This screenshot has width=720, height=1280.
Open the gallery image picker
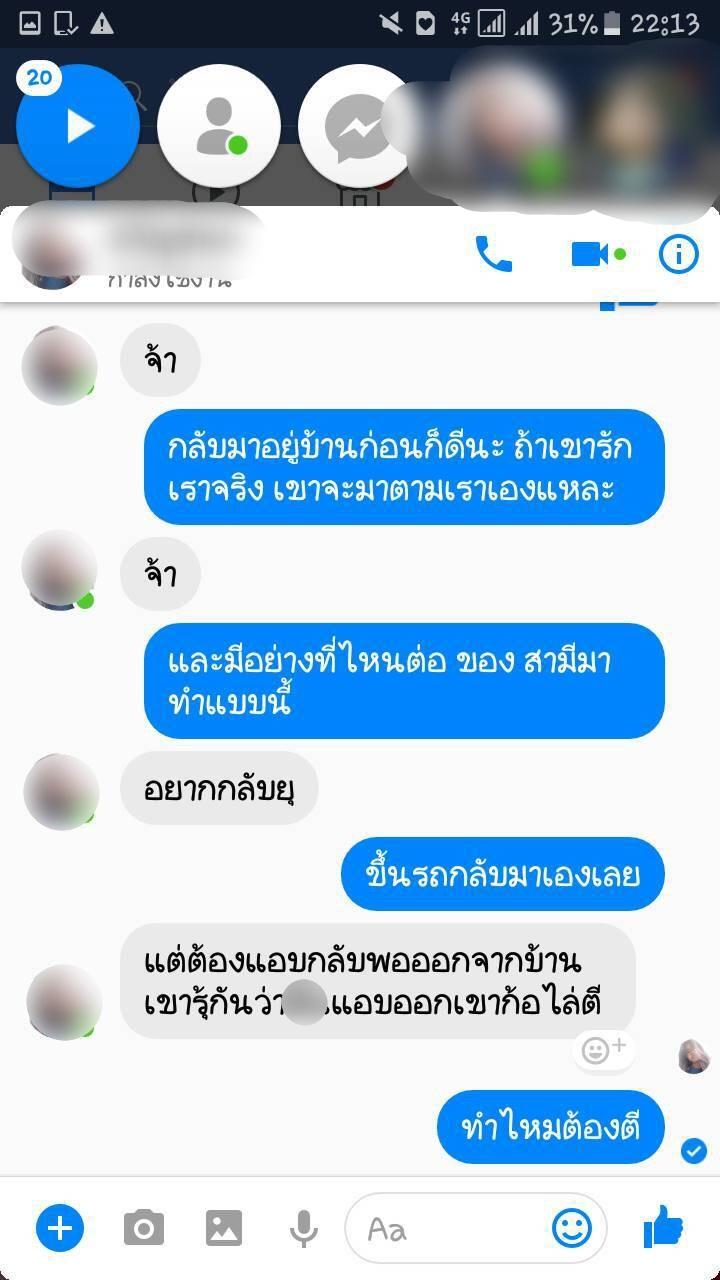coord(224,1227)
